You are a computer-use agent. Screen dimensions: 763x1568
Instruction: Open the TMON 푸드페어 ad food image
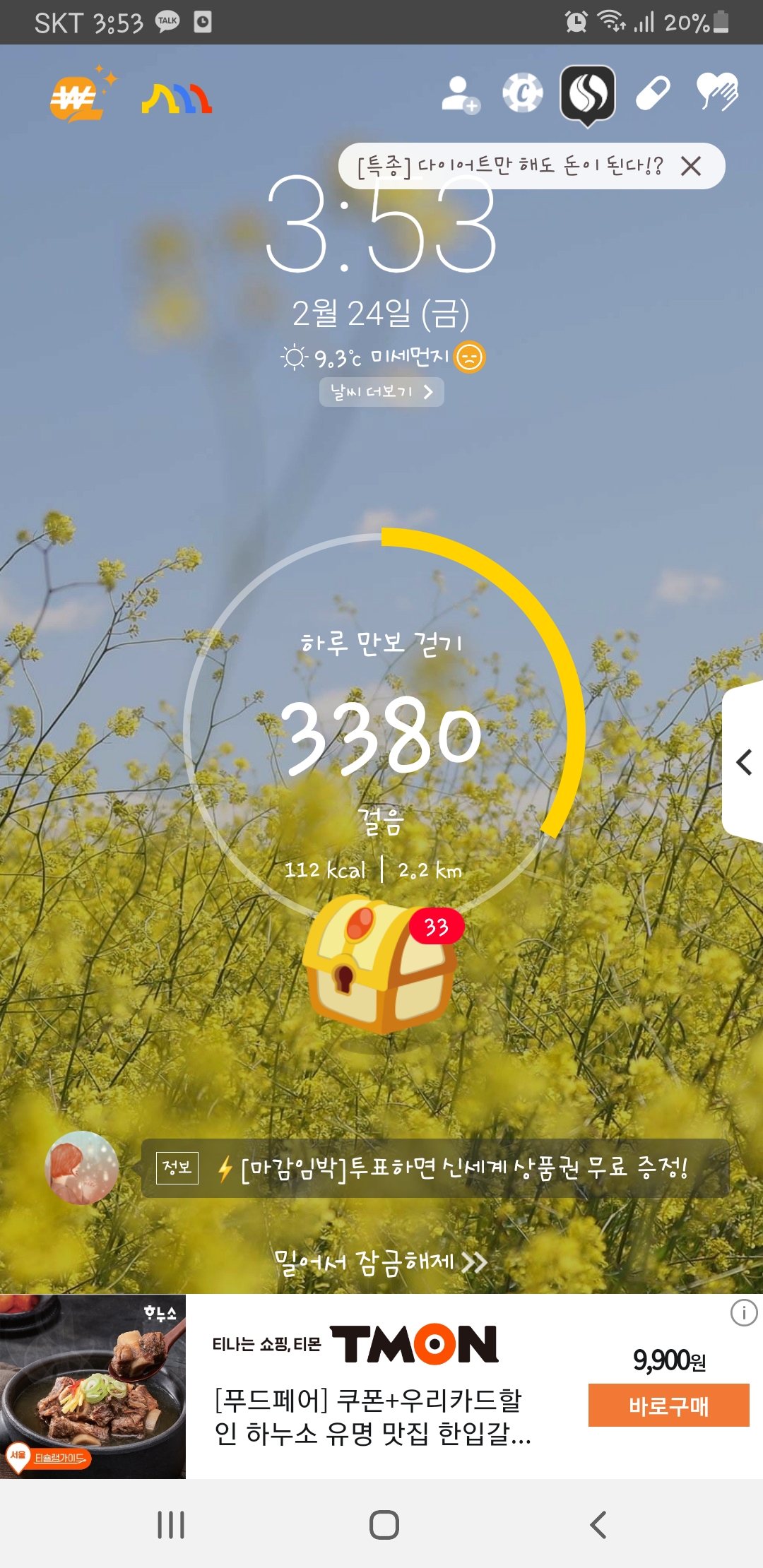pyautogui.click(x=93, y=1386)
